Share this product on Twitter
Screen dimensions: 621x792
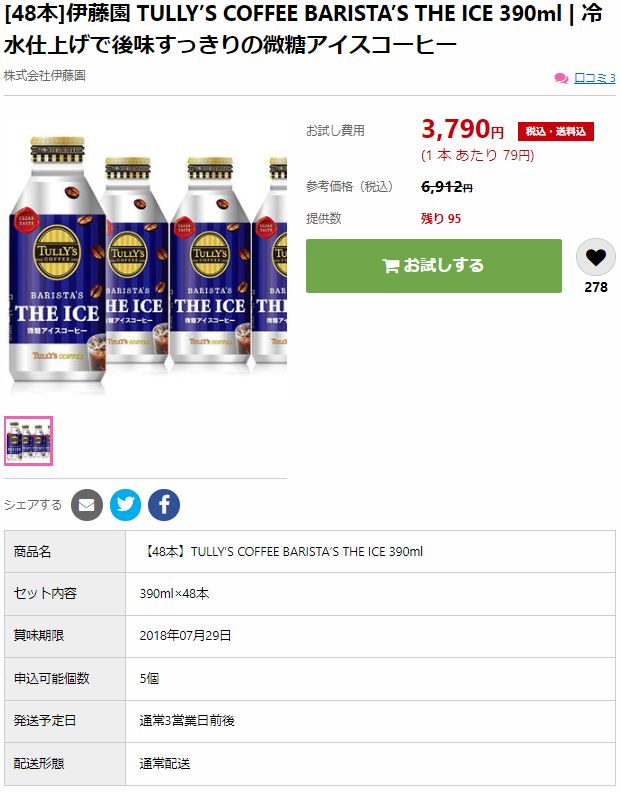pos(126,505)
